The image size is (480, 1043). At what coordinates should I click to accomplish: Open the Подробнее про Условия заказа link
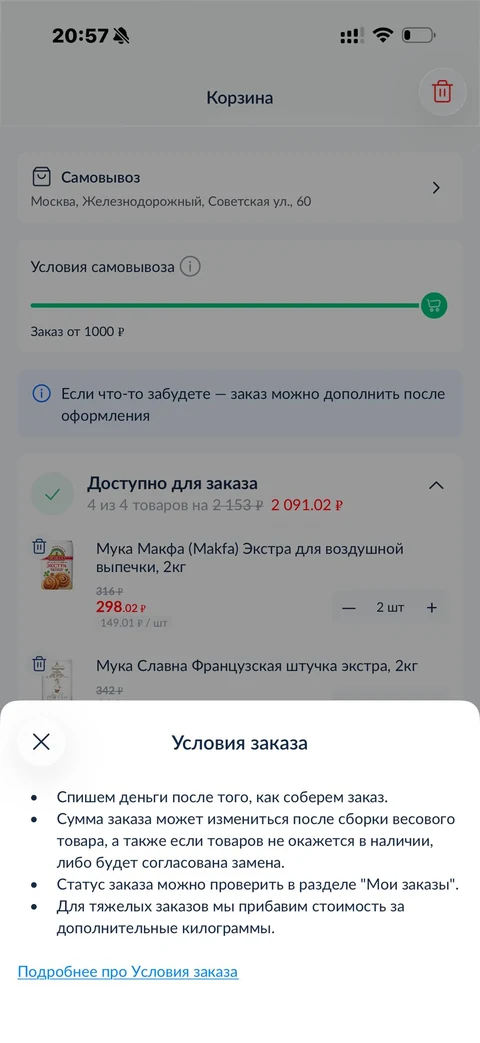point(128,972)
